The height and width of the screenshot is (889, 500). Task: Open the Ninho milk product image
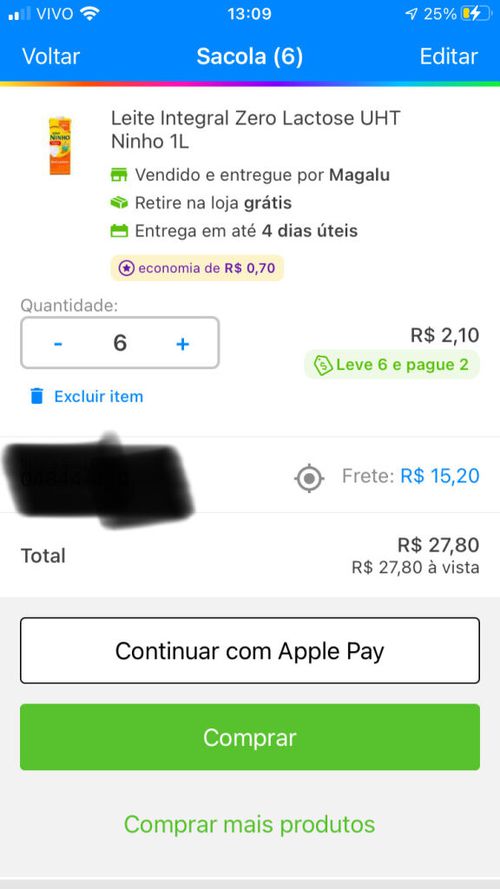[60, 146]
